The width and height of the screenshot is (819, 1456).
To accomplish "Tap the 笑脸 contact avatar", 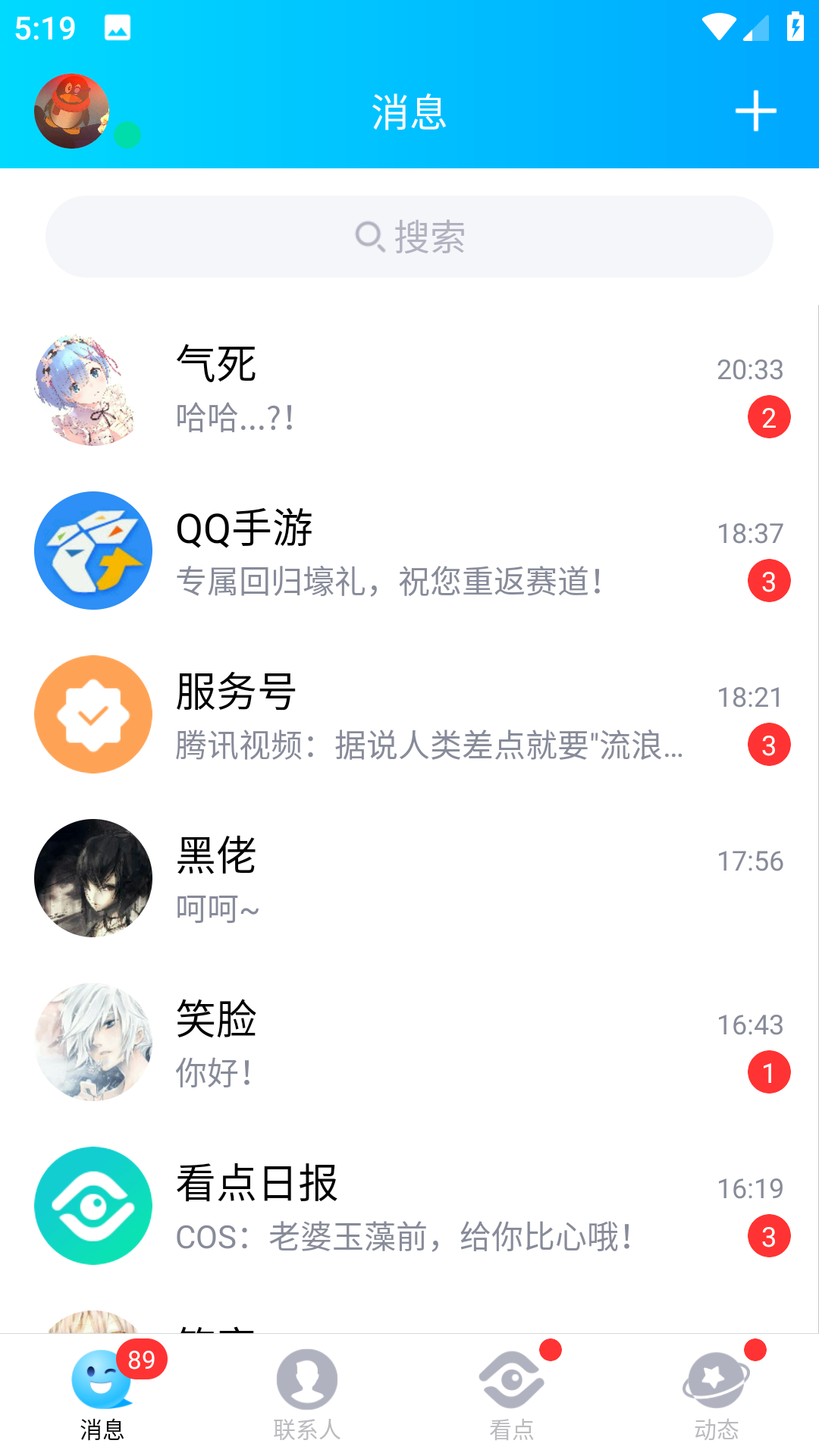I will tap(93, 1041).
